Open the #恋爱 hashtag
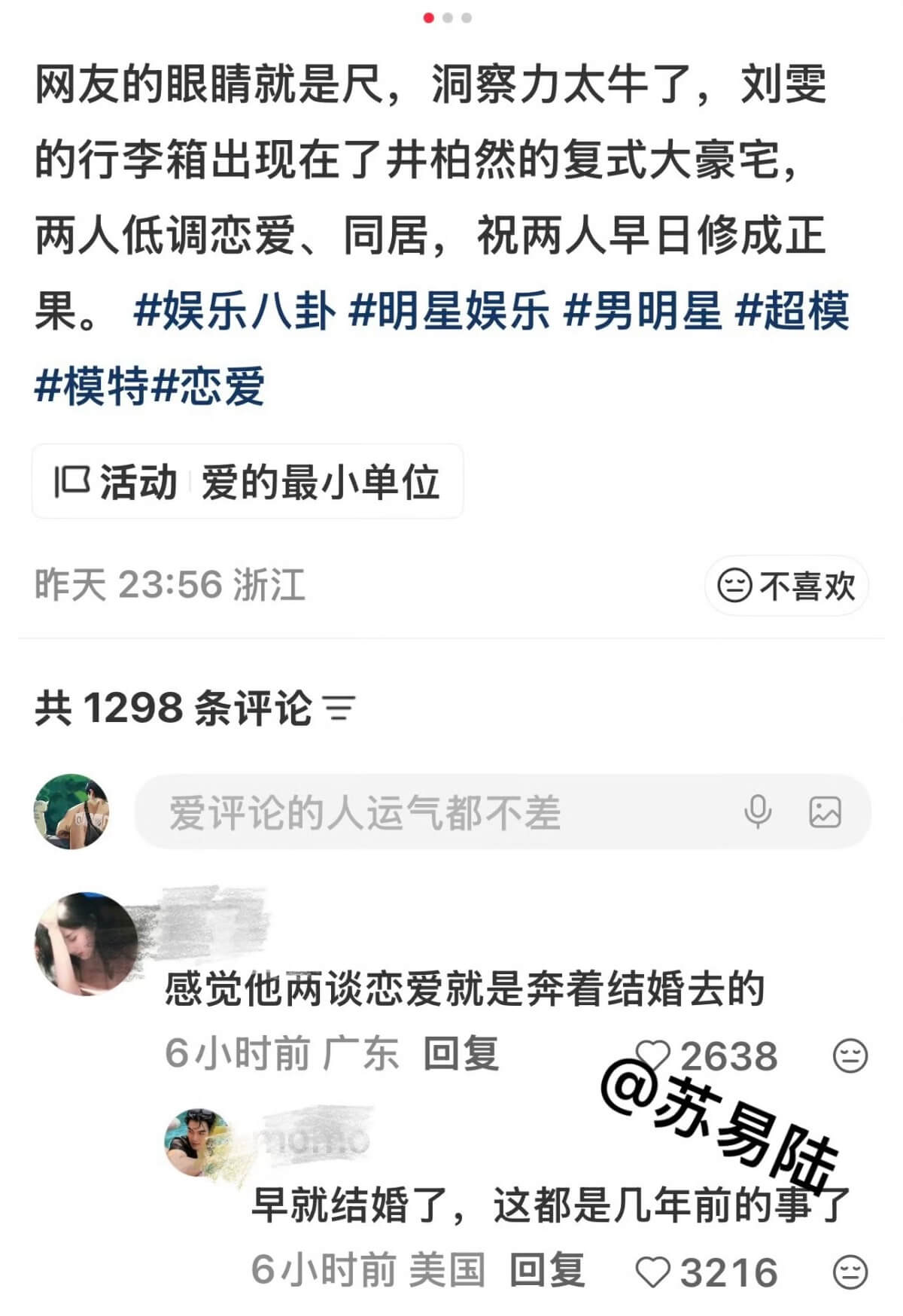903x1316 pixels. click(x=208, y=386)
